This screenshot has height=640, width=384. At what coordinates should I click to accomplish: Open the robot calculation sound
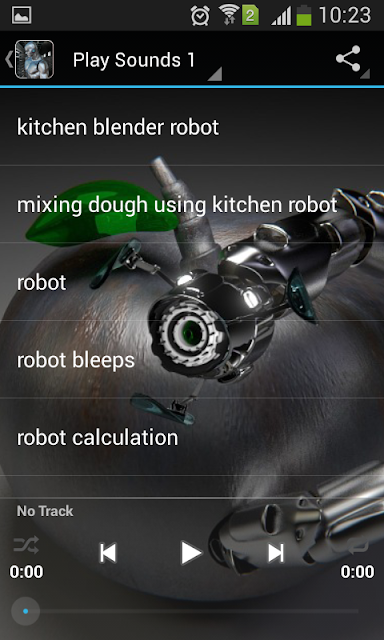coord(192,437)
